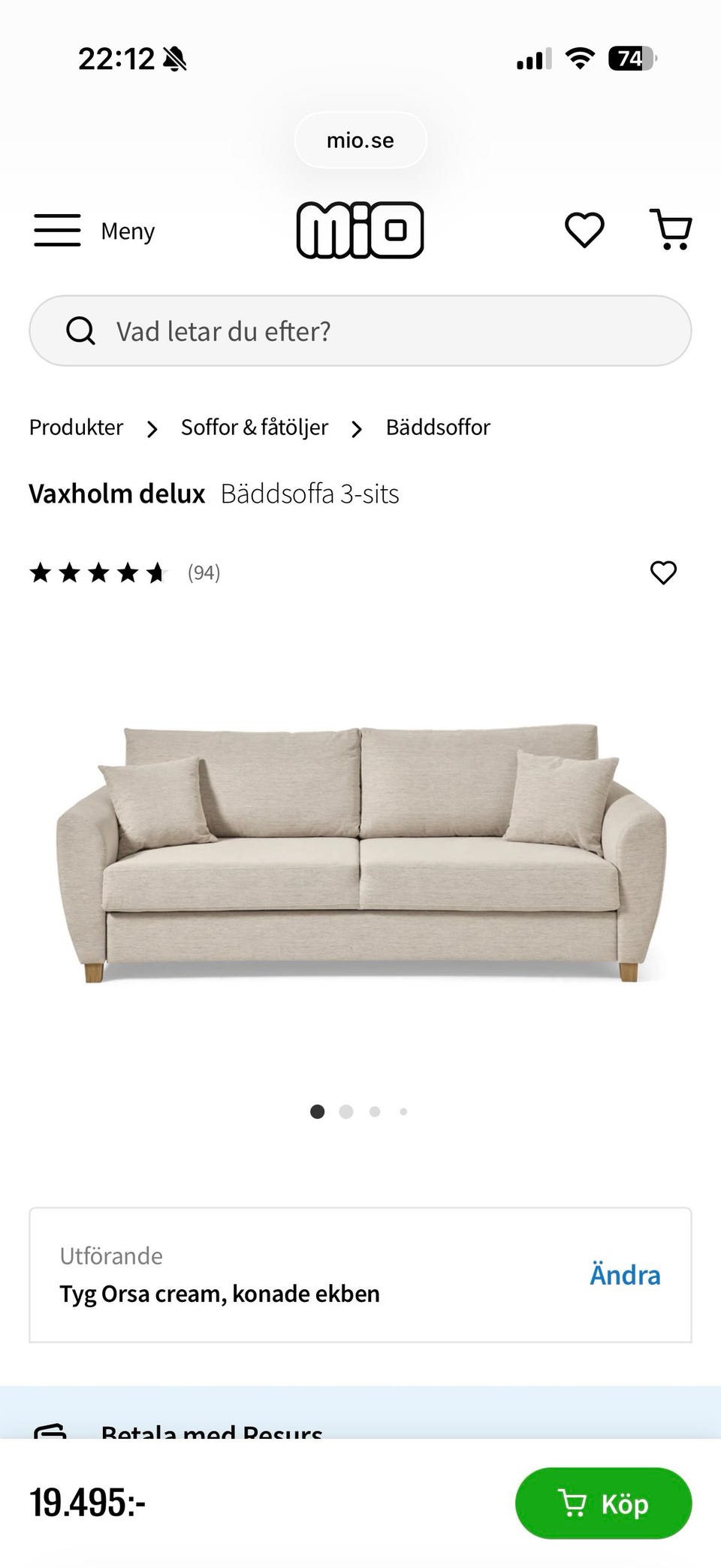Click the search magnifier icon
The image size is (721, 1568).
pyautogui.click(x=80, y=330)
